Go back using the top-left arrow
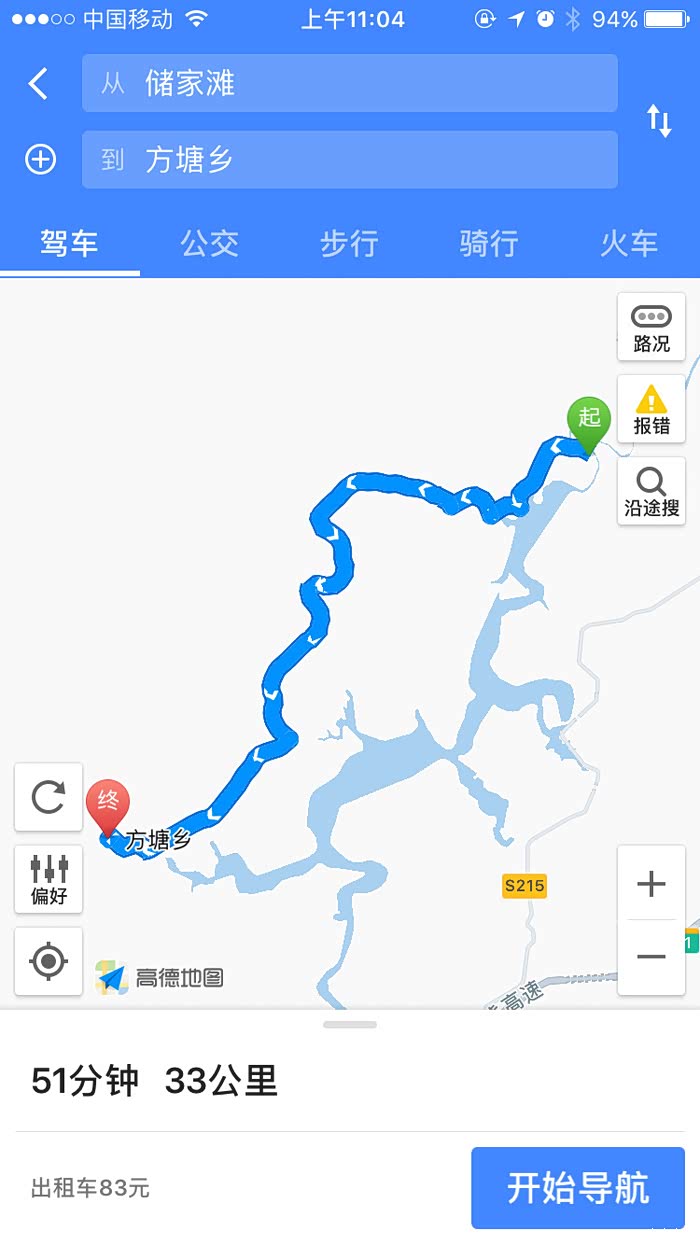 point(38,84)
